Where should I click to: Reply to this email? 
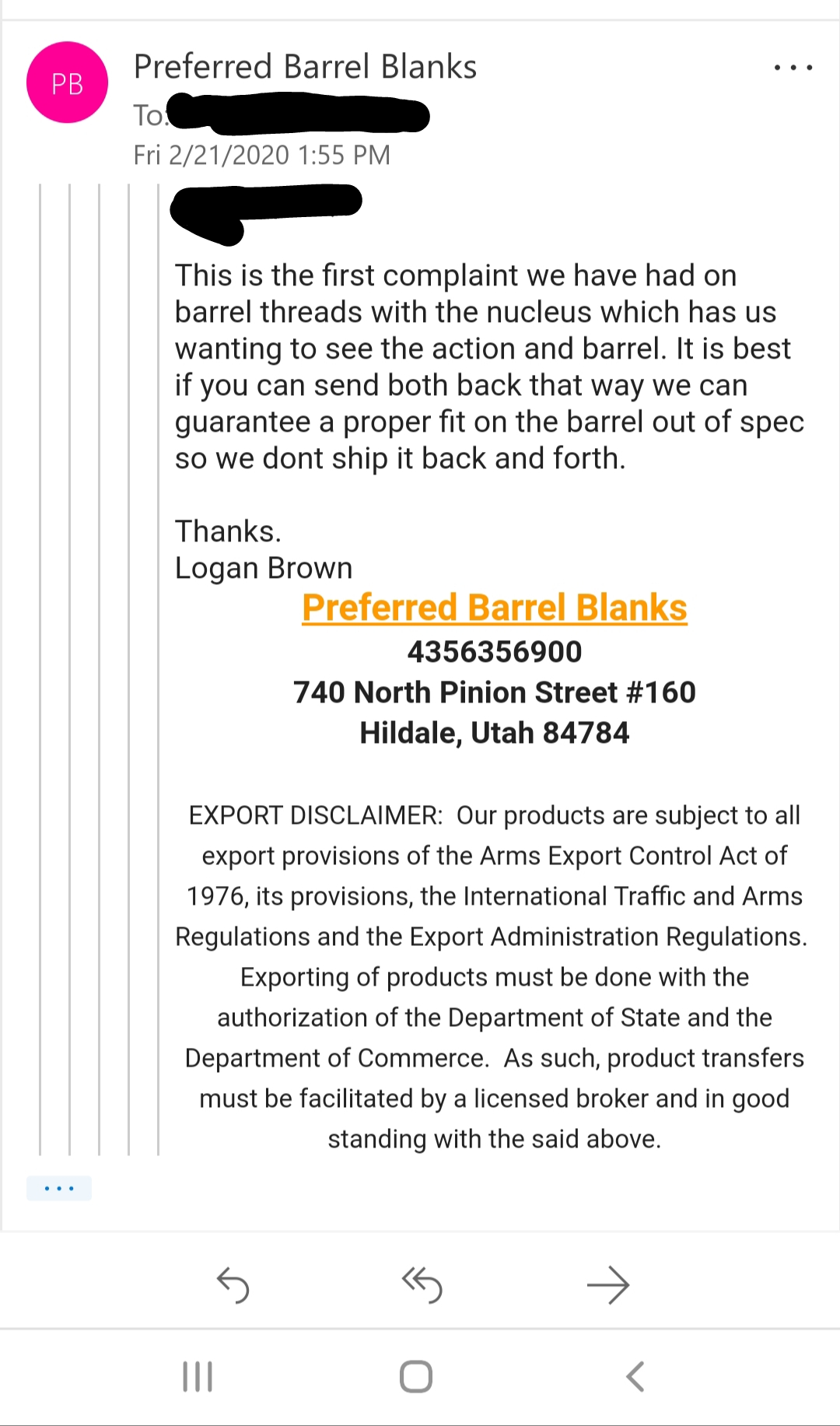[233, 1284]
